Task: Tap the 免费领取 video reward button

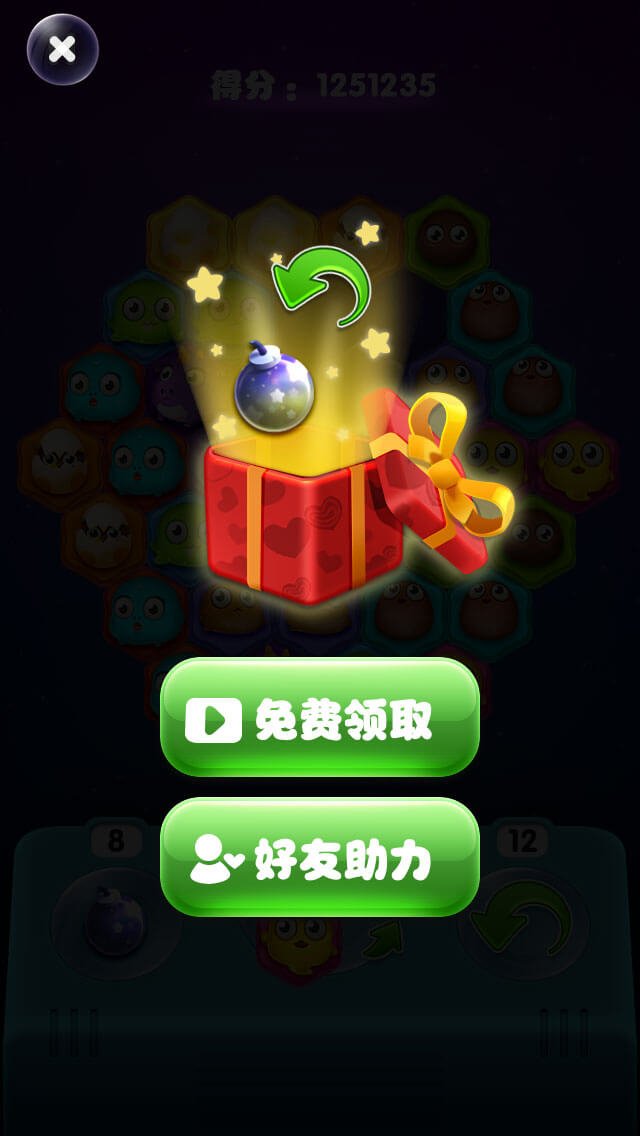Action: [320, 717]
